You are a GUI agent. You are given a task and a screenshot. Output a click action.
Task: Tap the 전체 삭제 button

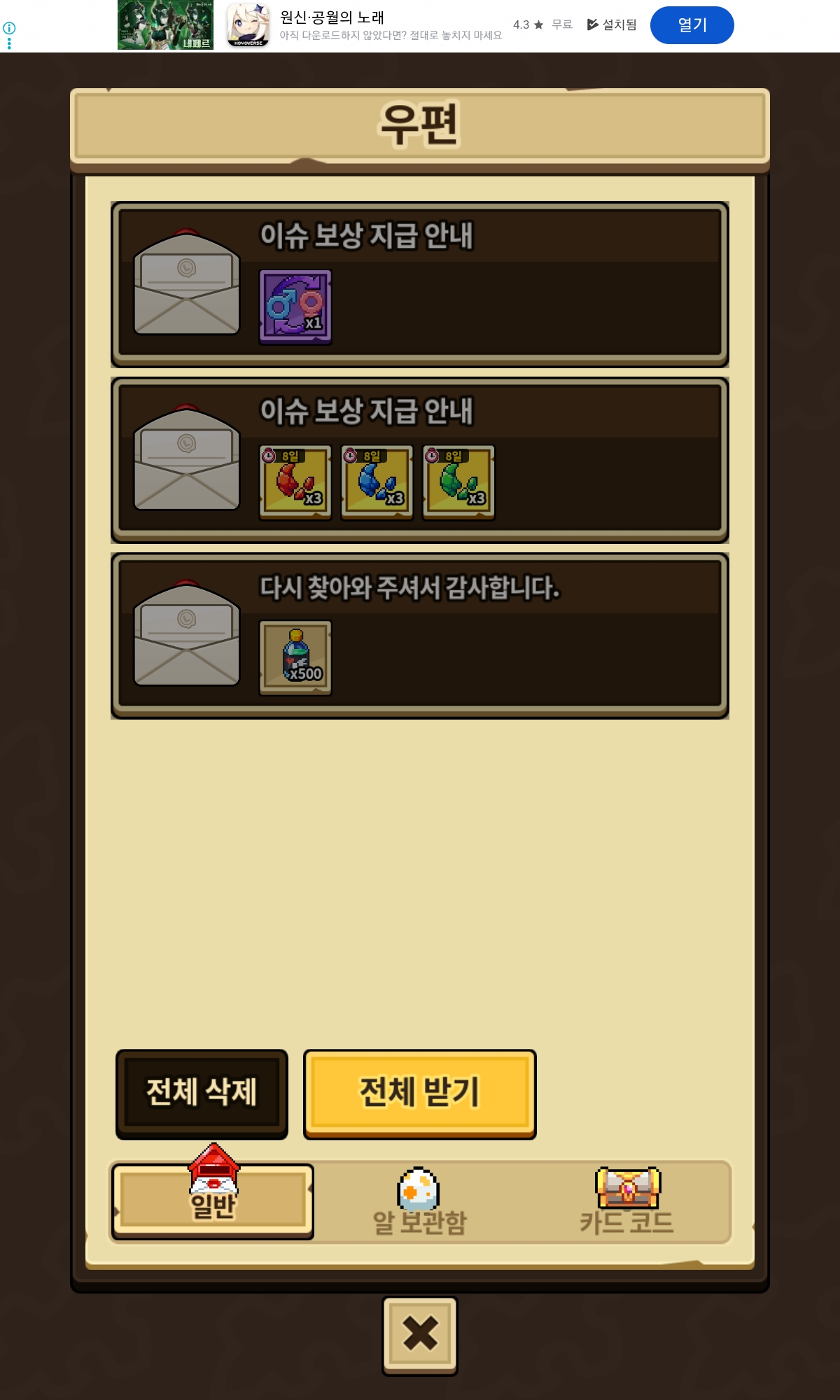point(202,1093)
